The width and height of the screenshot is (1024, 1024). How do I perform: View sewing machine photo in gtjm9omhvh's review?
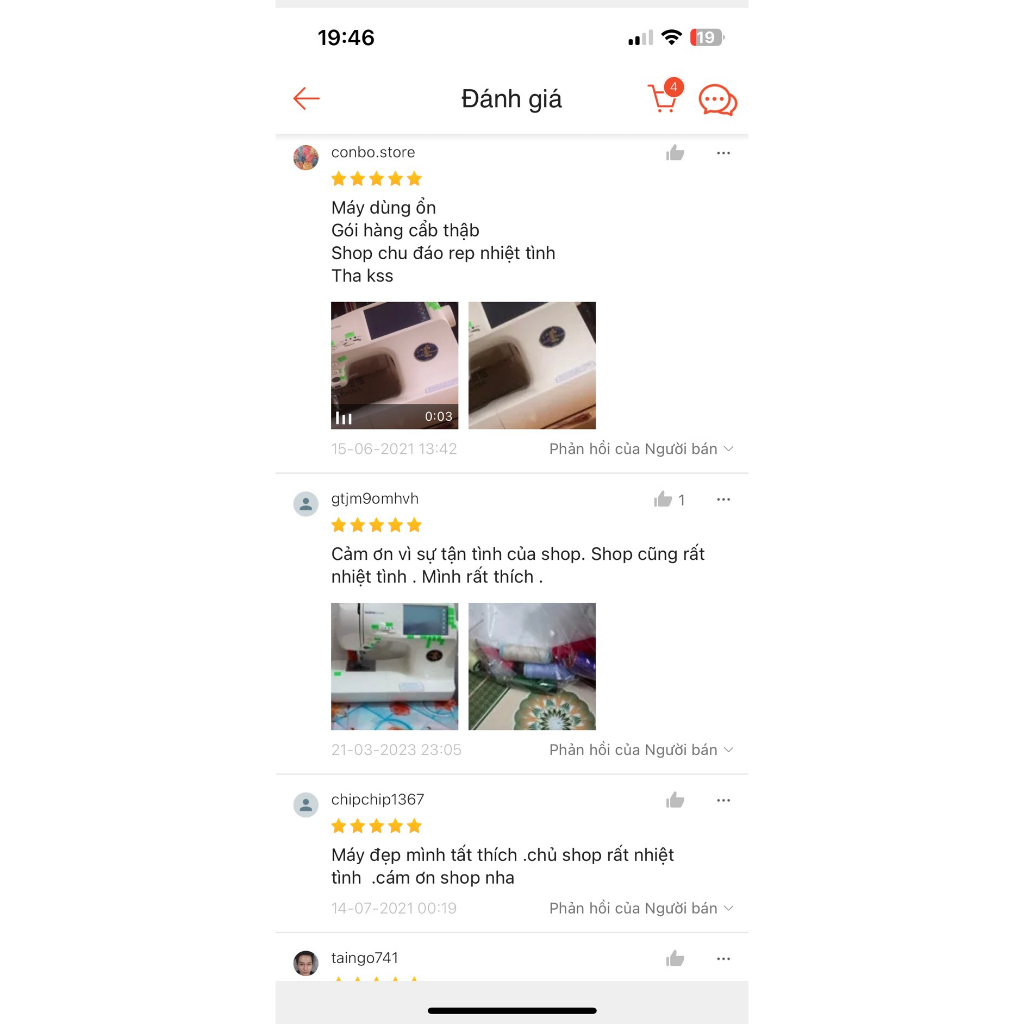394,666
